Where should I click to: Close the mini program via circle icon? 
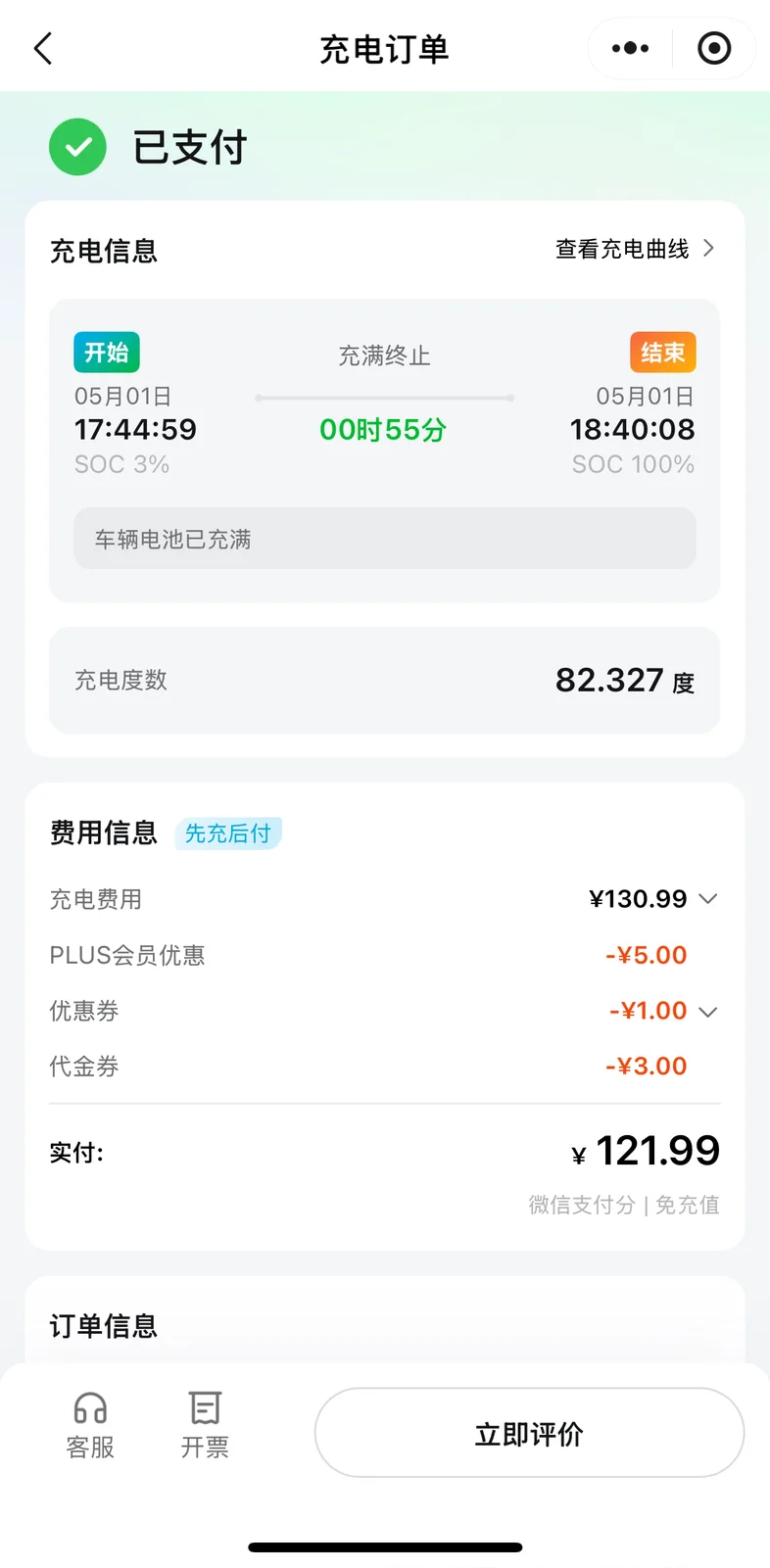click(714, 48)
